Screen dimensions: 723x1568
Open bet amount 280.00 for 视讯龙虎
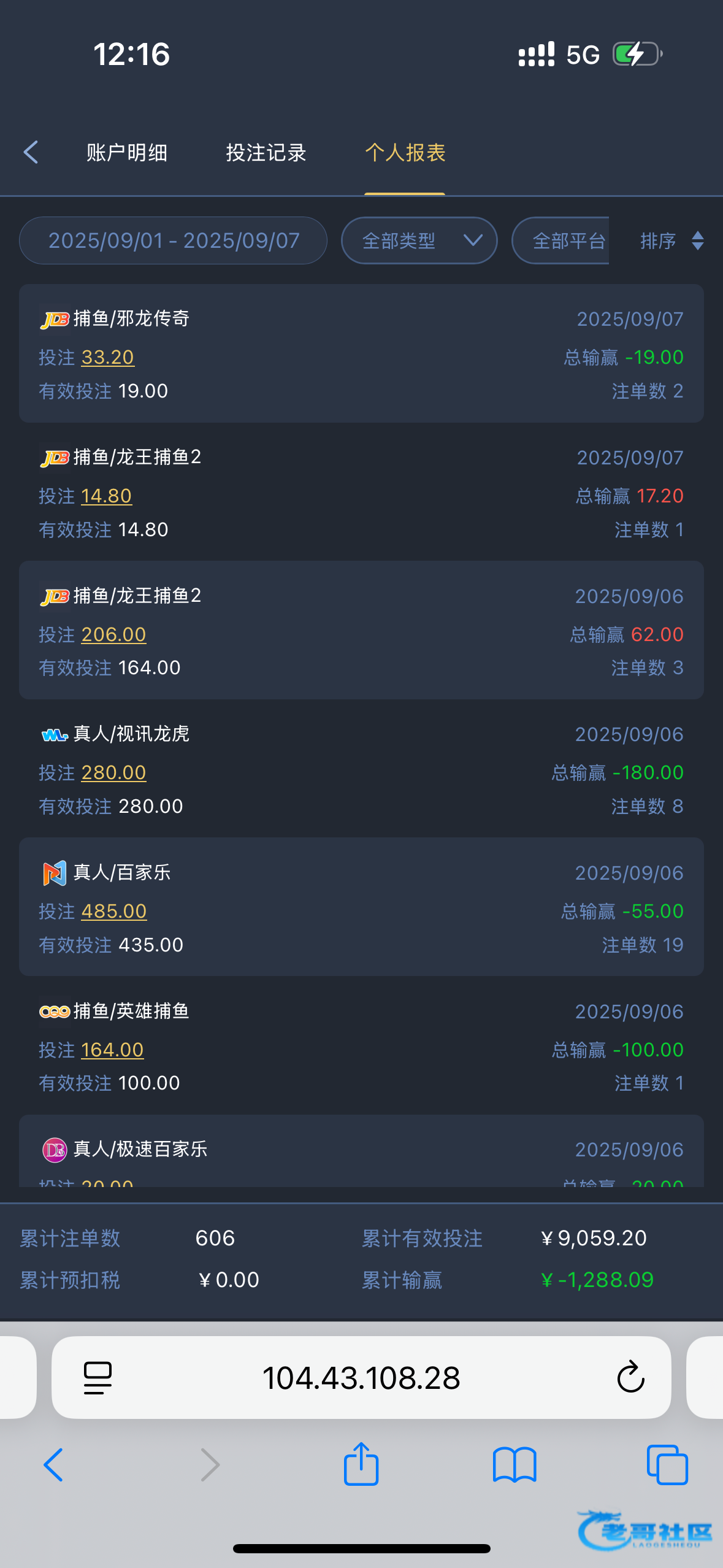(x=113, y=772)
